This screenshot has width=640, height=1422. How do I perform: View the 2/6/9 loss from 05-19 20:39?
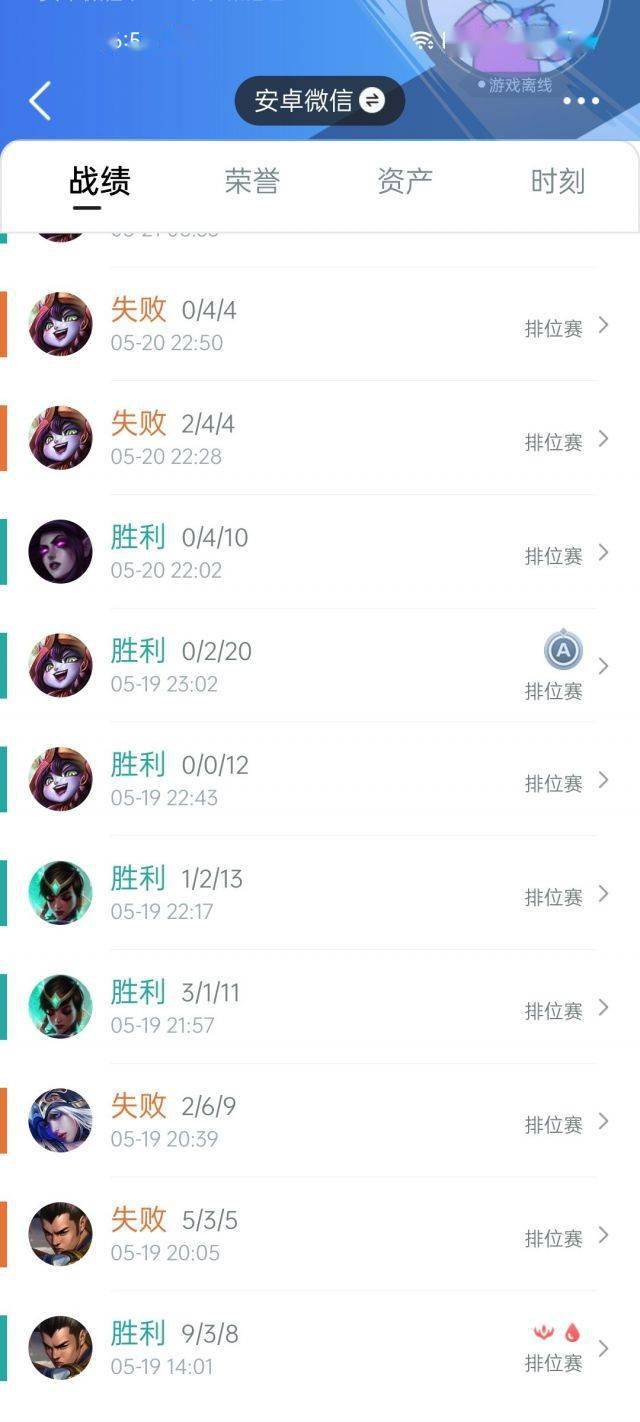(320, 1120)
